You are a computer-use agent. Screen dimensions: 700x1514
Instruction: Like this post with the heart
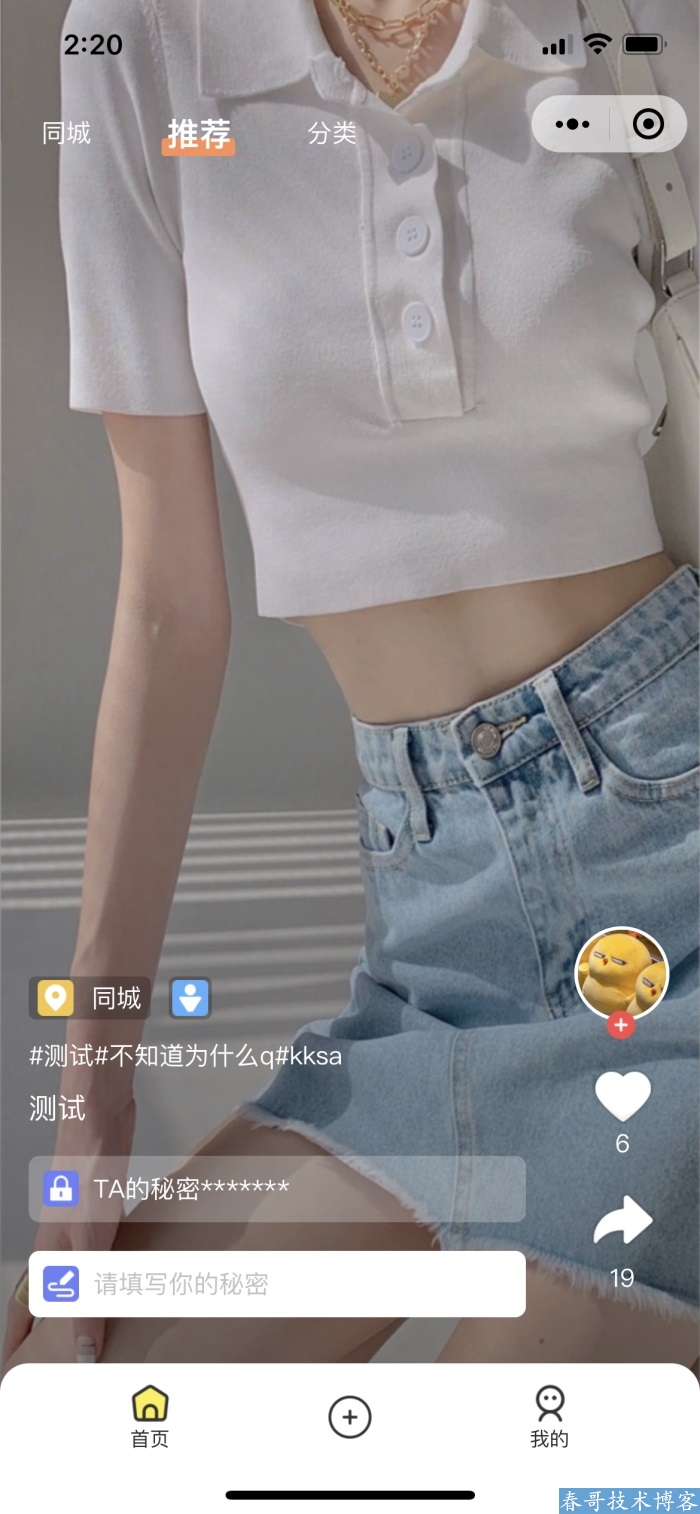click(622, 1097)
